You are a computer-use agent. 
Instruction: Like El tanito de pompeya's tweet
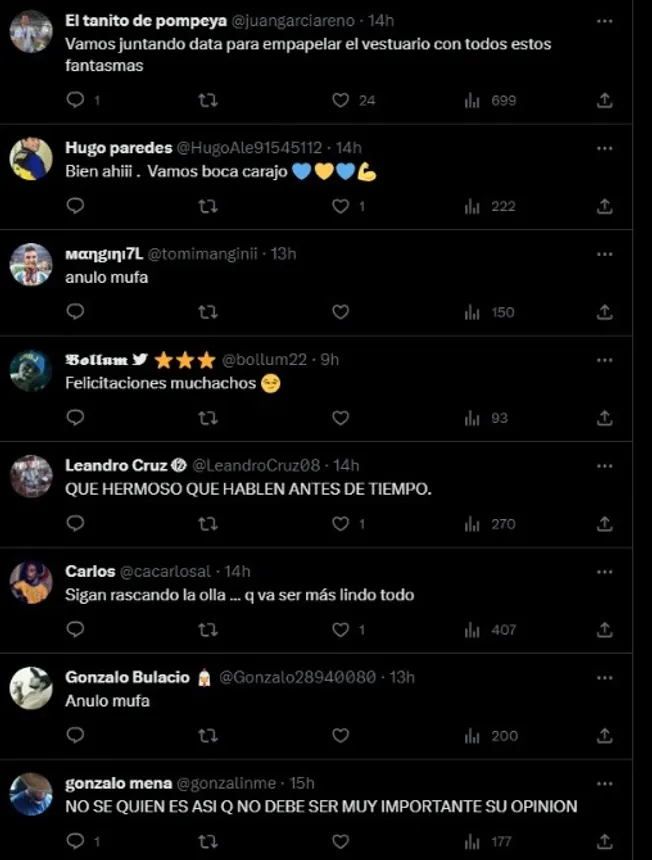pyautogui.click(x=340, y=100)
